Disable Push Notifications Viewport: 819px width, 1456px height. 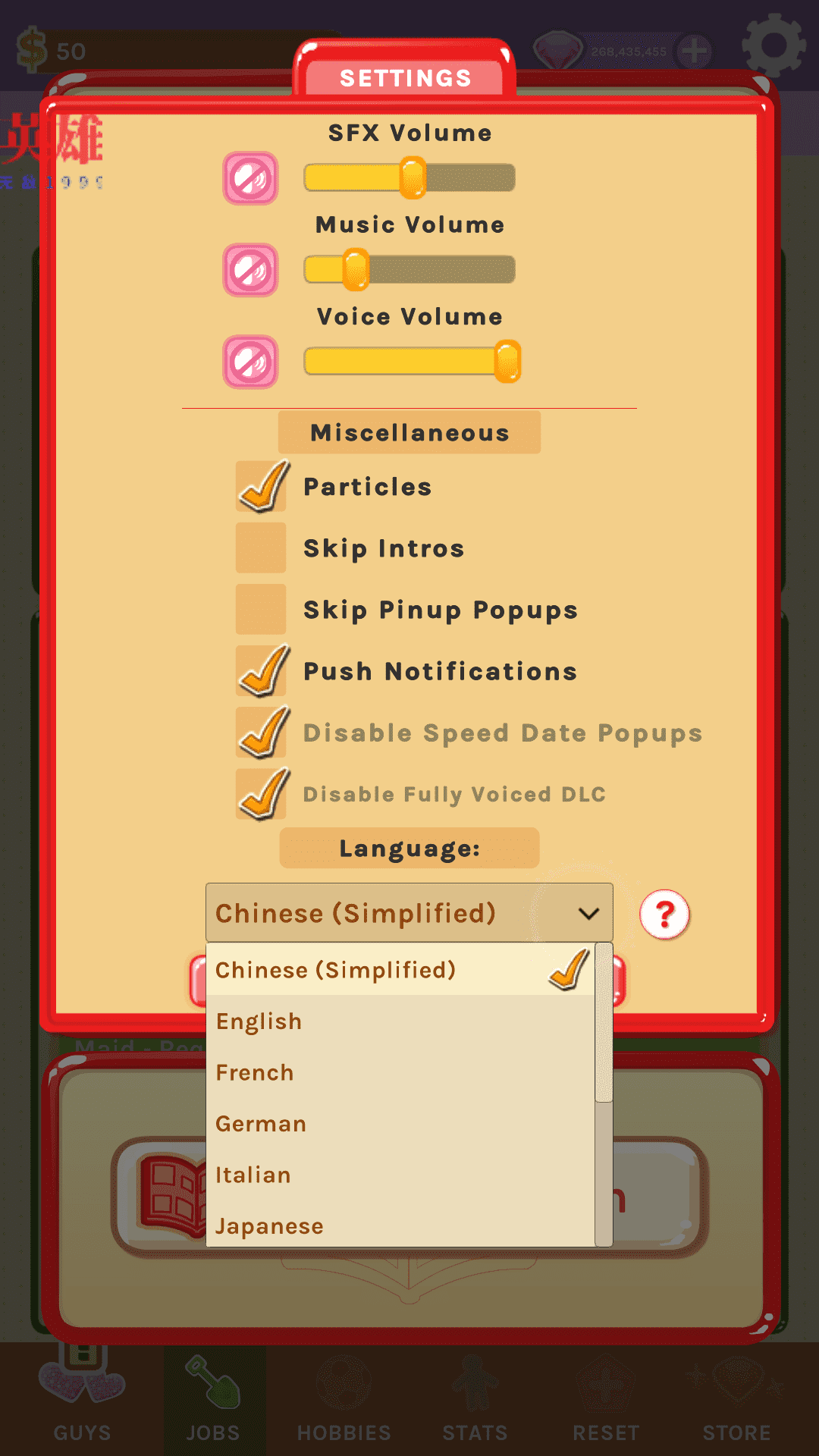click(261, 671)
